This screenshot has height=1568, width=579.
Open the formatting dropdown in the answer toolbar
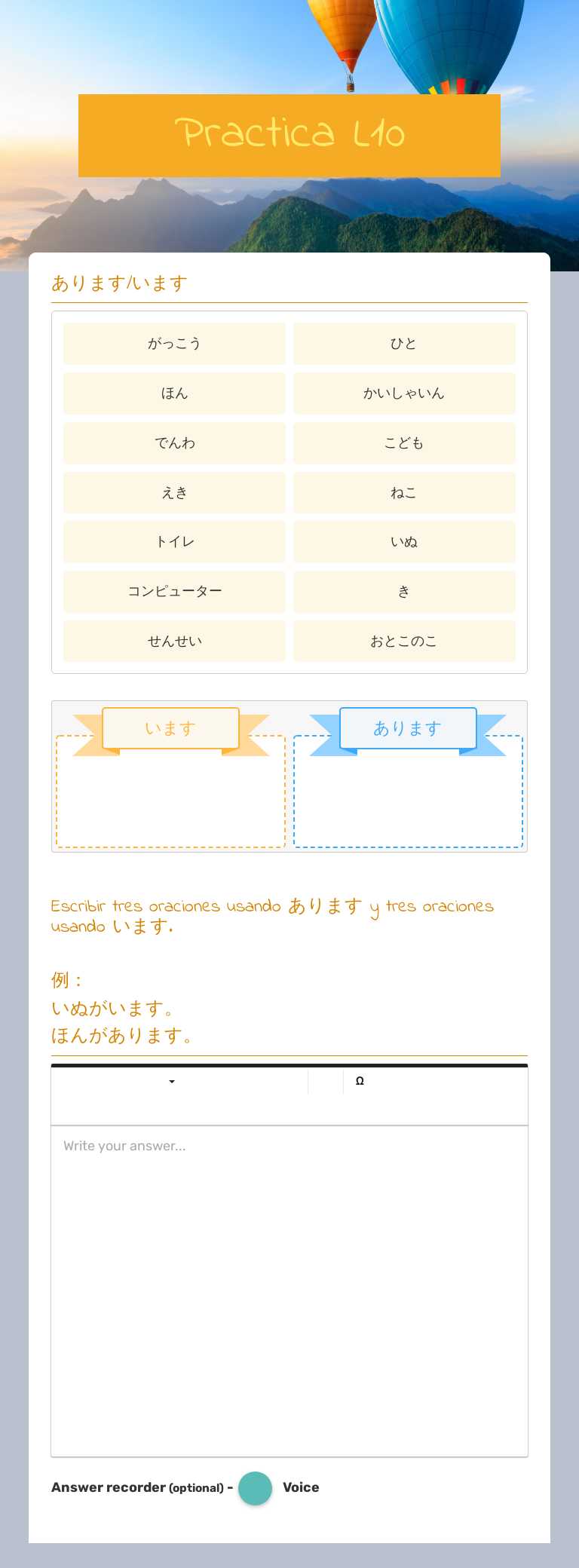[x=171, y=1081]
